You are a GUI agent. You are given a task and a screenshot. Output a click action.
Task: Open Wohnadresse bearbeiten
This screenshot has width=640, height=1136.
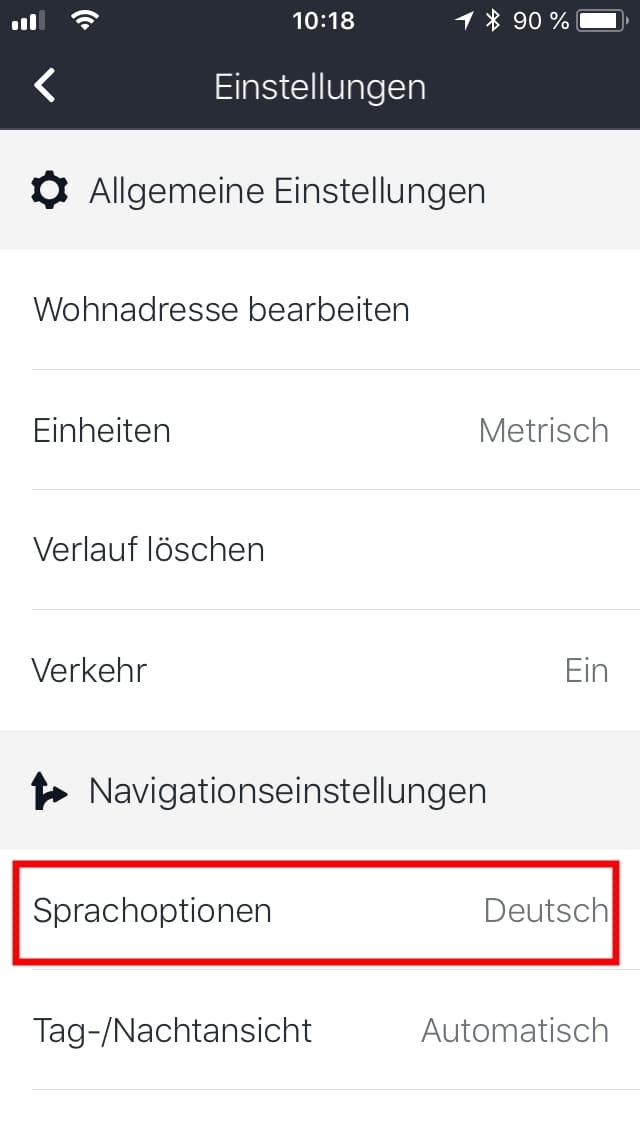(x=320, y=309)
